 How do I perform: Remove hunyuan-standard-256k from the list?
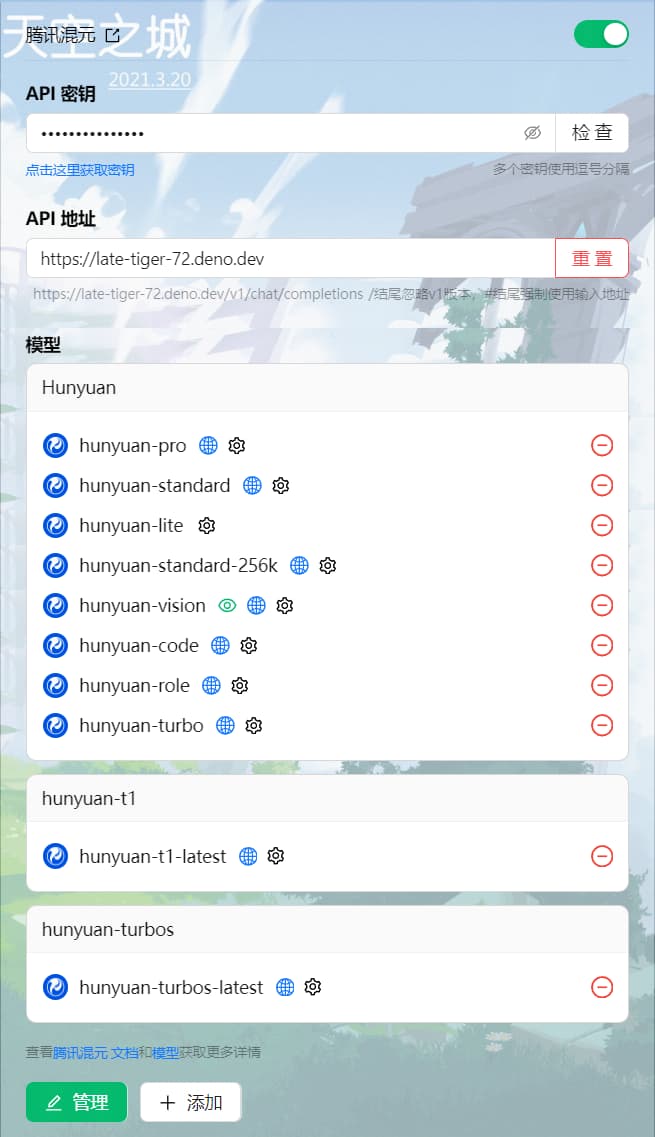coord(601,565)
